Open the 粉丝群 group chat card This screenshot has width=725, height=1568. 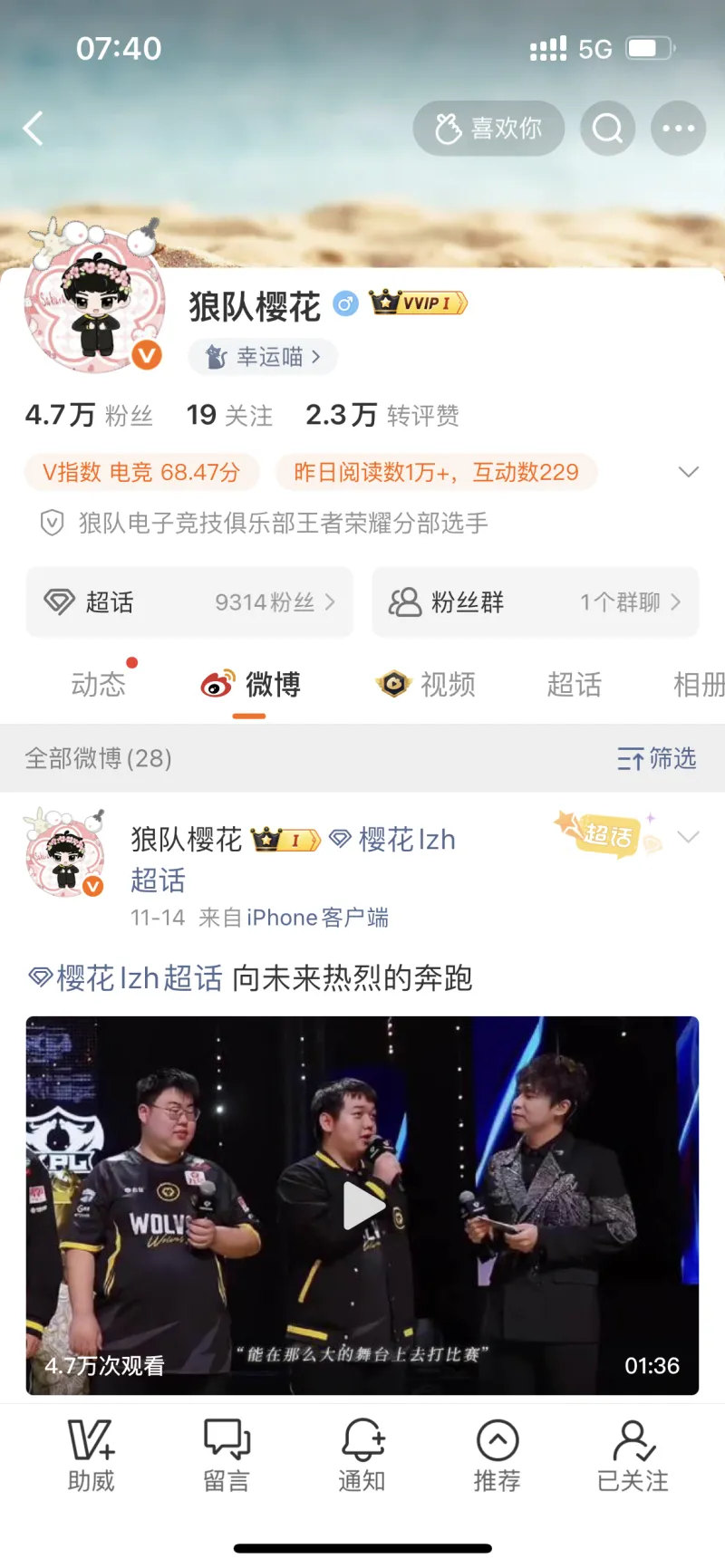coord(535,602)
